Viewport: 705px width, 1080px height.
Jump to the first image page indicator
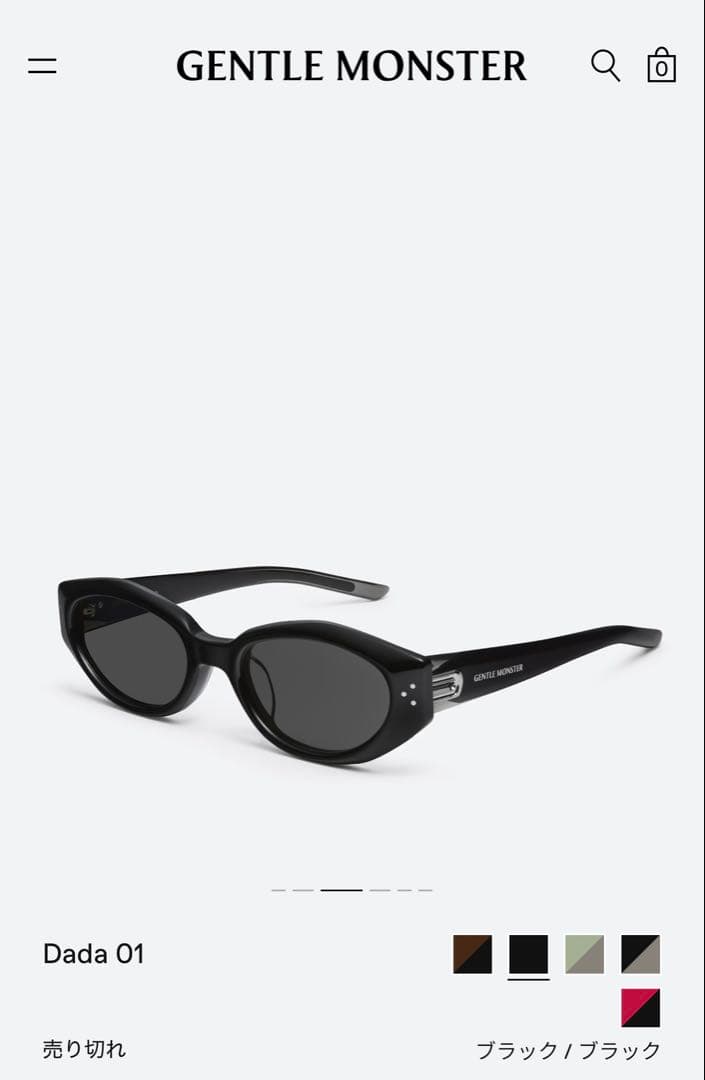pyautogui.click(x=279, y=889)
